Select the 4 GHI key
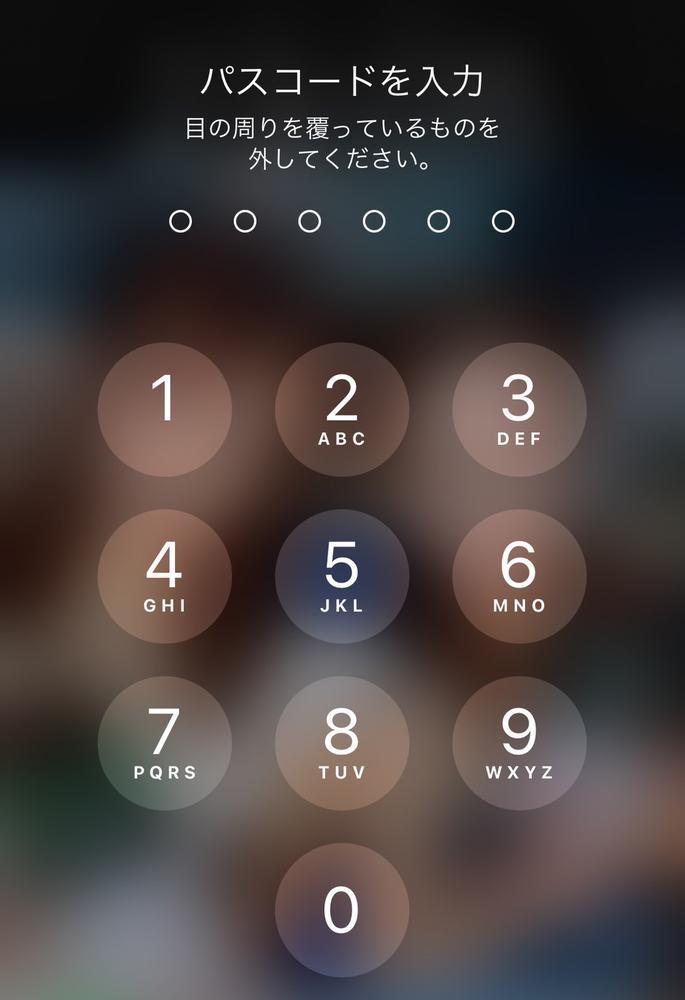 [165, 576]
